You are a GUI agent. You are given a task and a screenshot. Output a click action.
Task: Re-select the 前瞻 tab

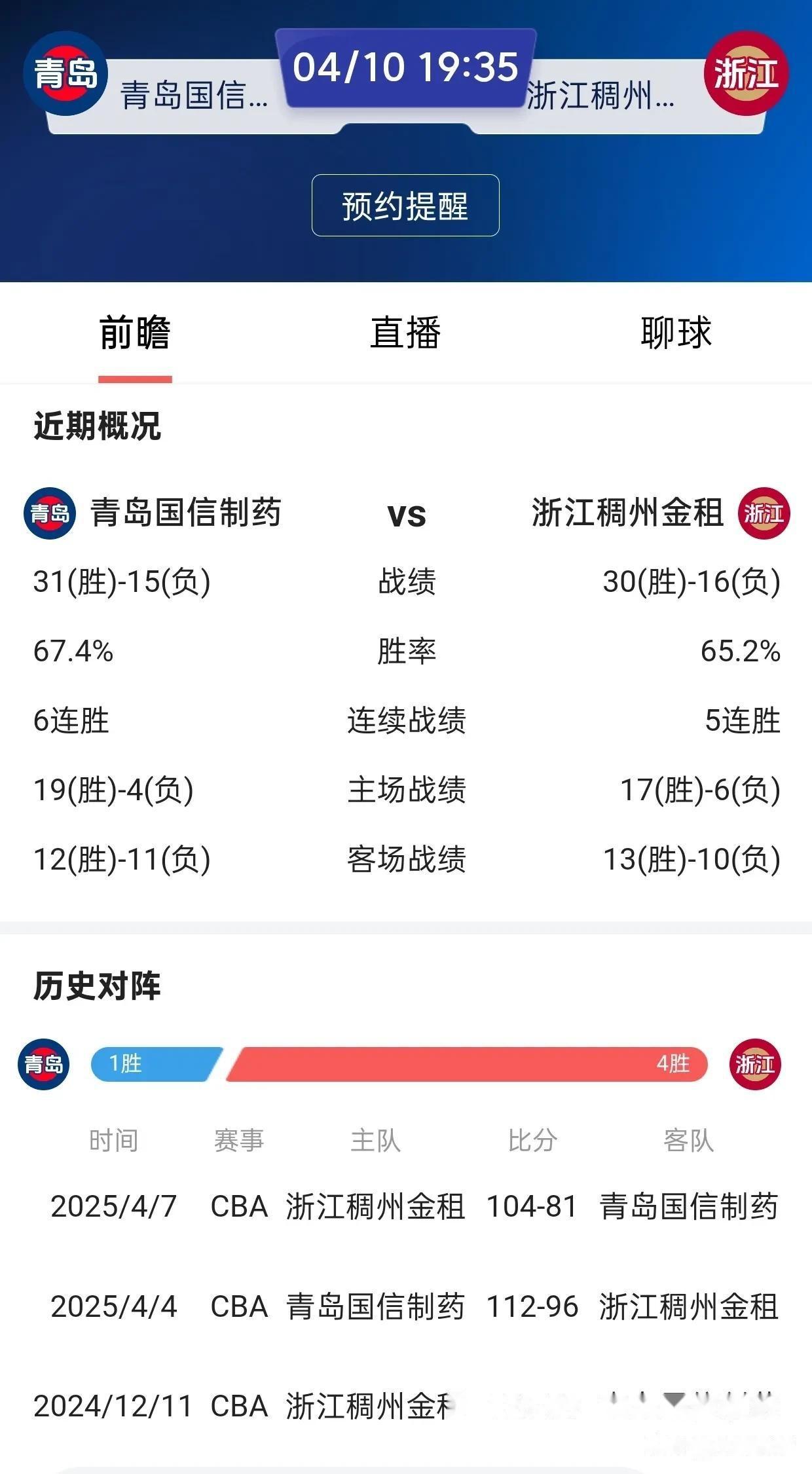pyautogui.click(x=134, y=334)
